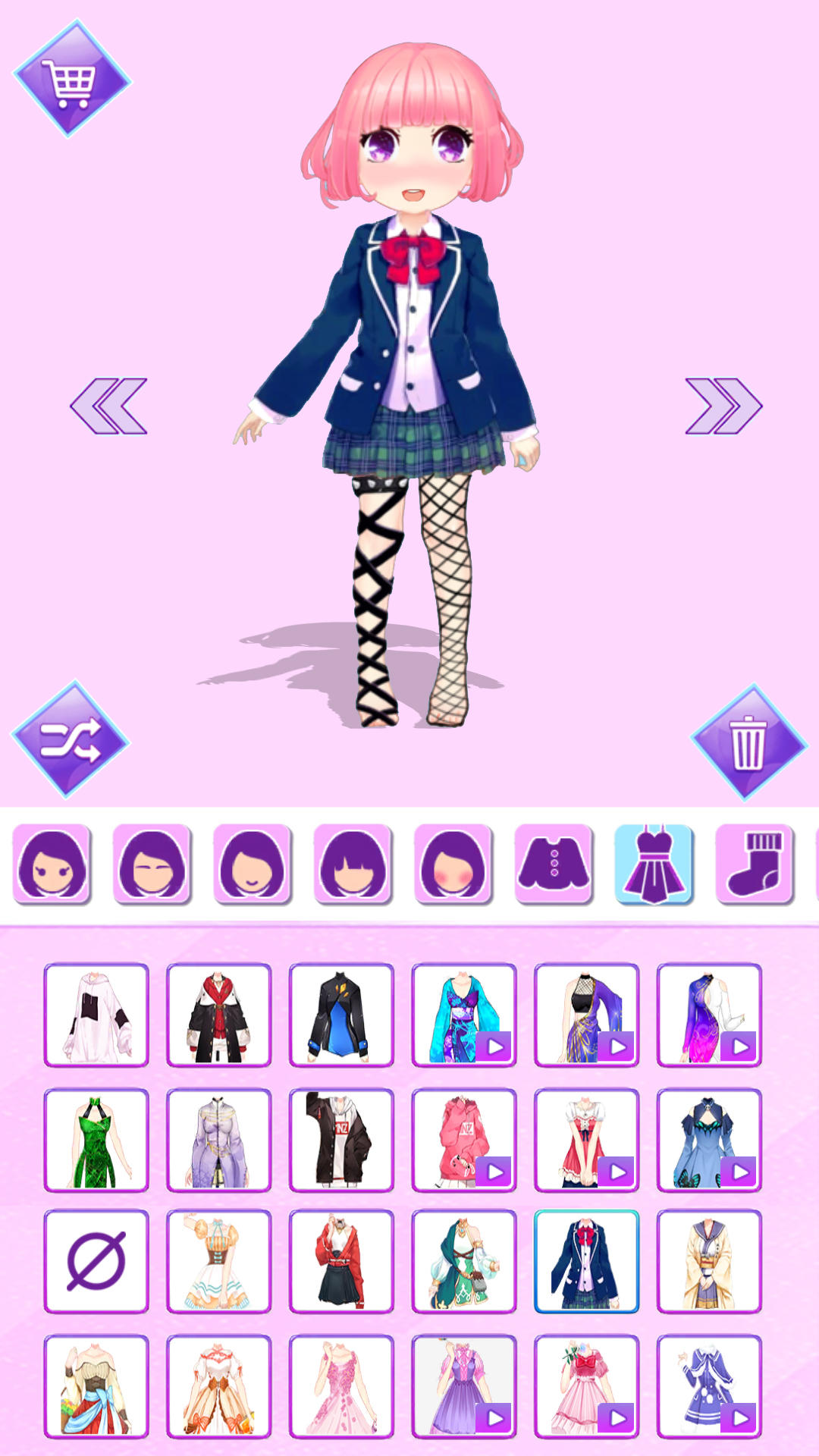Choose the orange and white frilly dress

[218, 1261]
